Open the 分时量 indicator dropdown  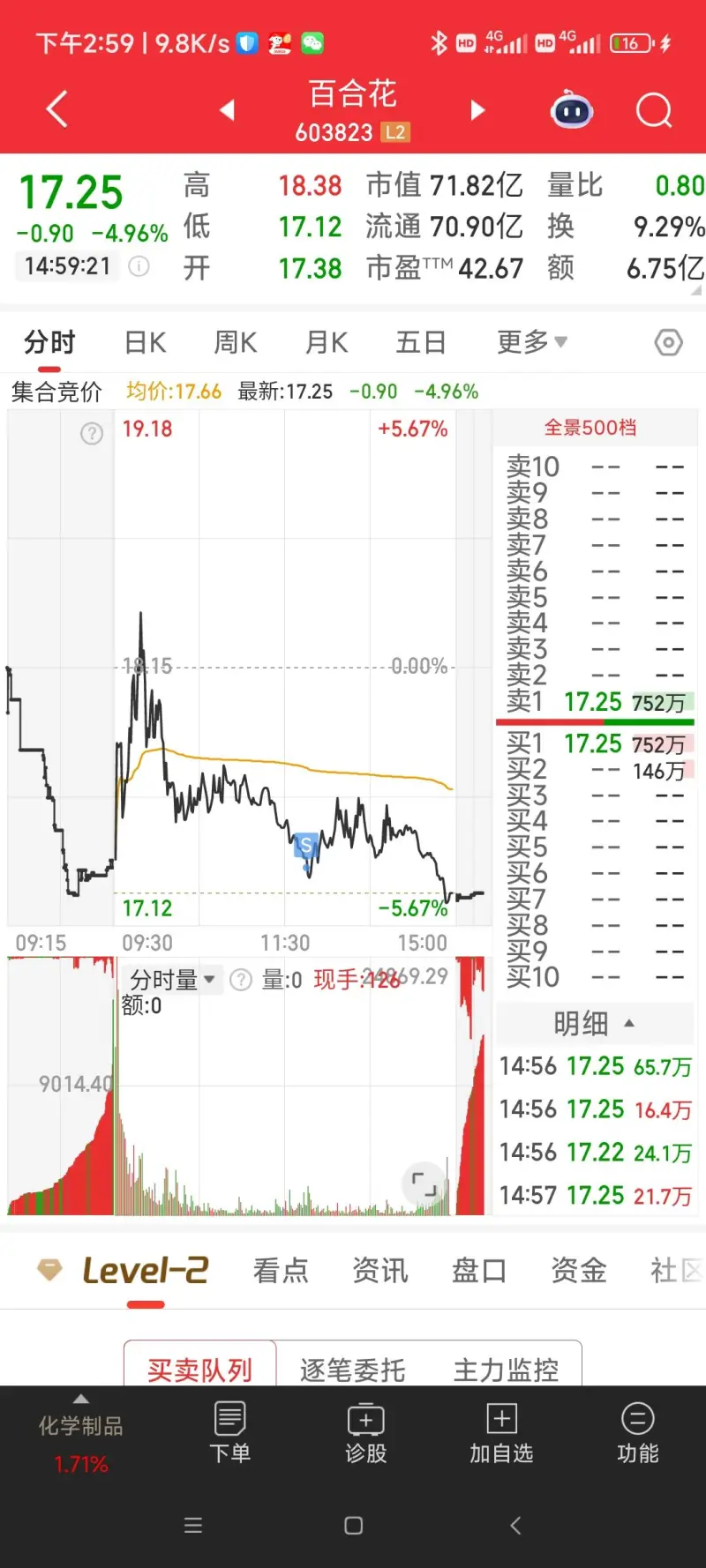pyautogui.click(x=173, y=980)
